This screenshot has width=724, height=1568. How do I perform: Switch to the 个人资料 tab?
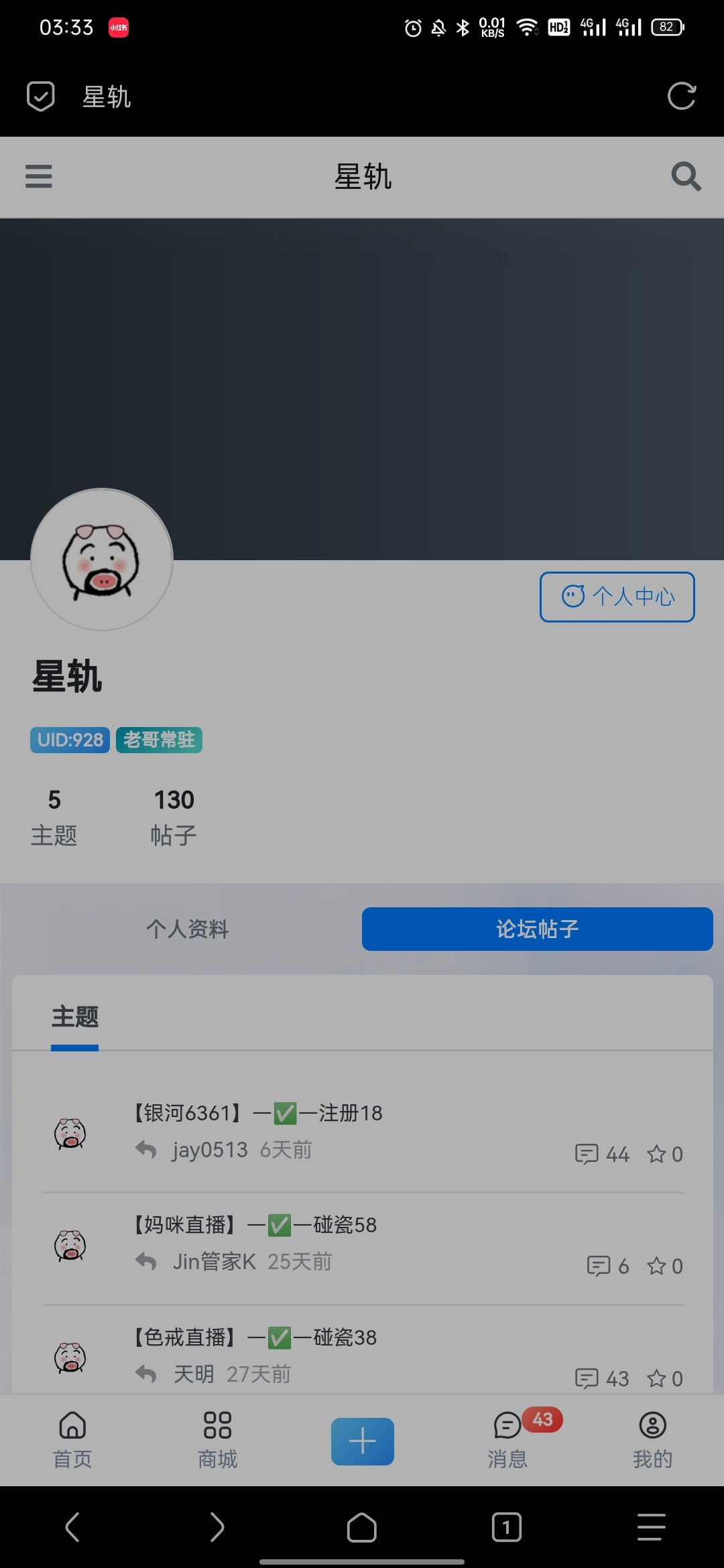[188, 929]
